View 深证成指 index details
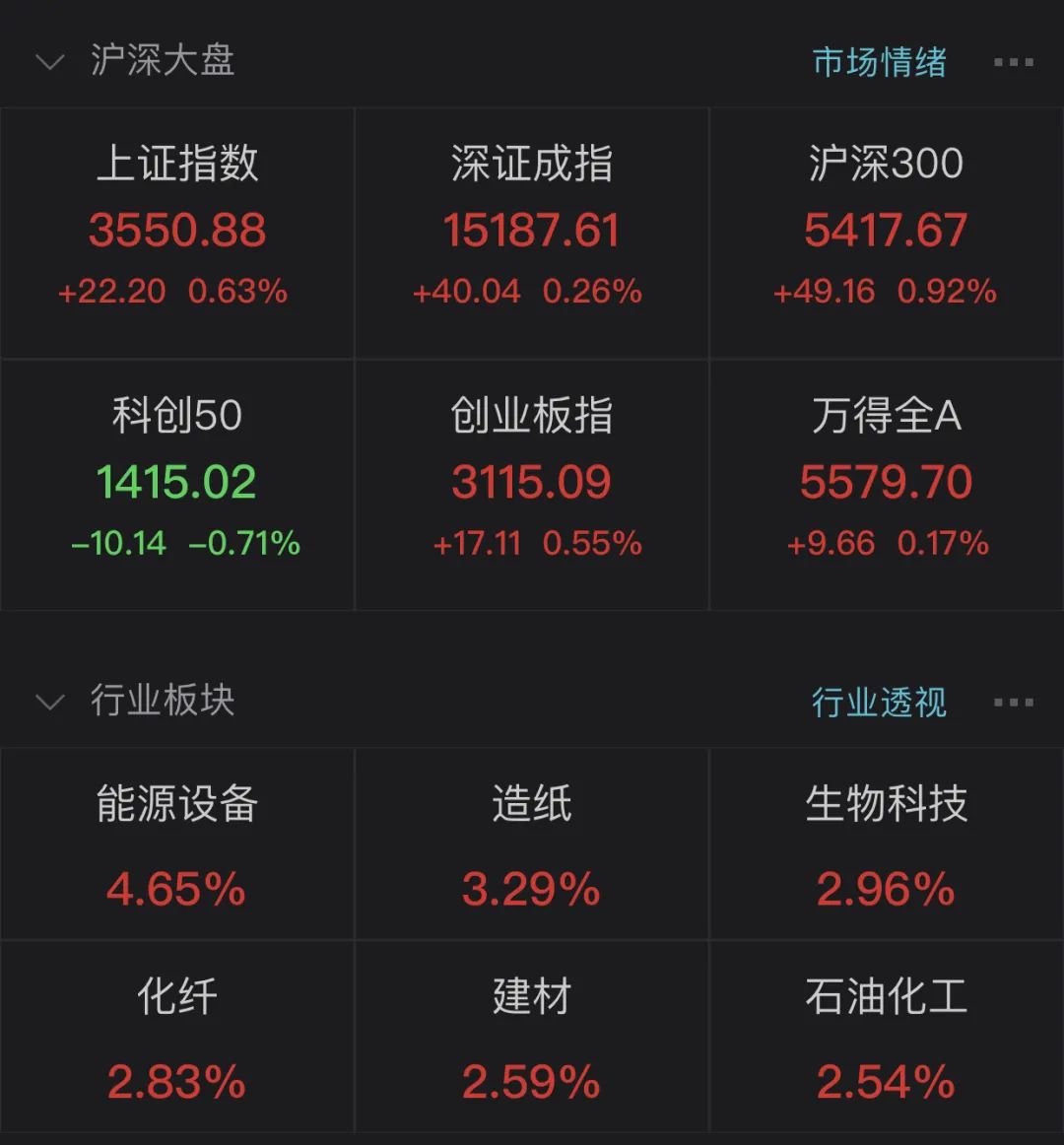 pos(532,233)
